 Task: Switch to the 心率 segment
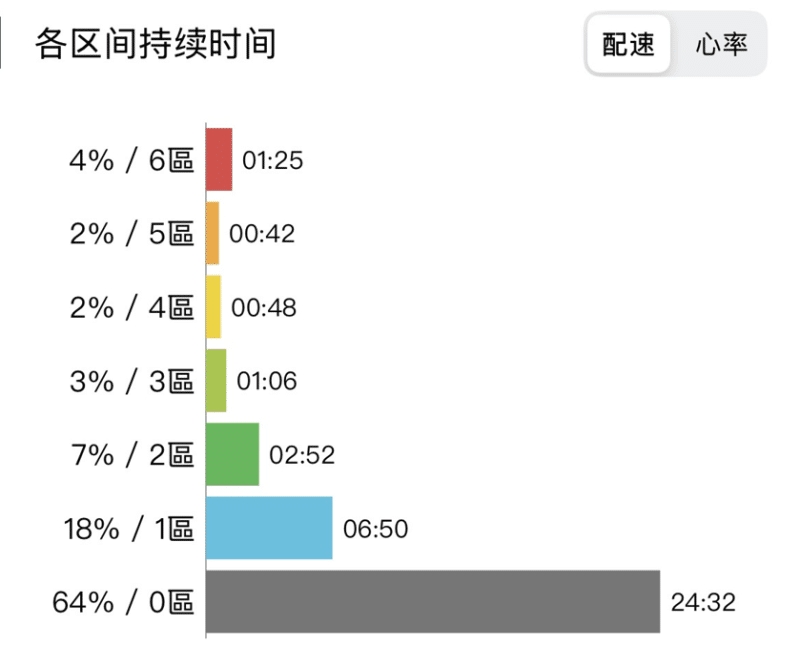pos(722,45)
